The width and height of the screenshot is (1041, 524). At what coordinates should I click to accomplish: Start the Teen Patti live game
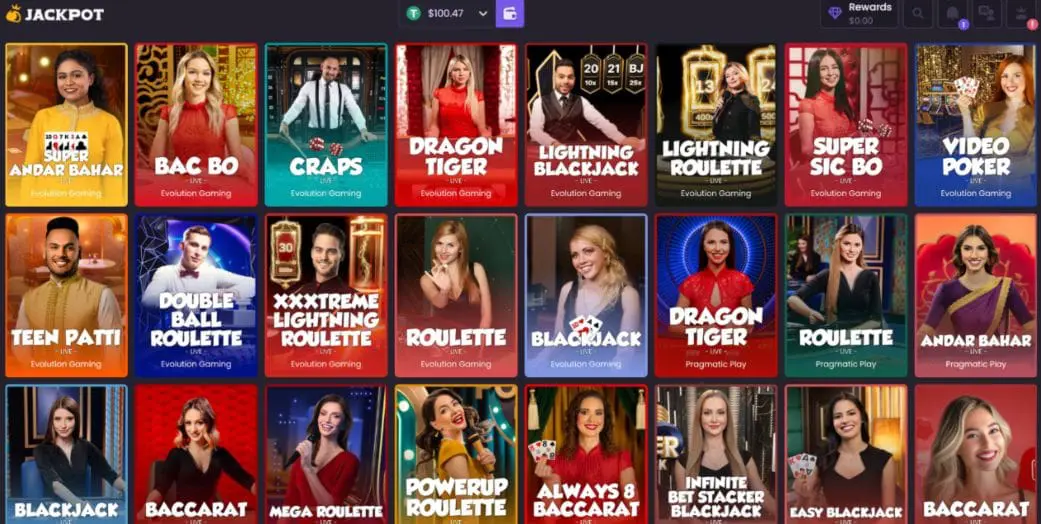(x=66, y=295)
